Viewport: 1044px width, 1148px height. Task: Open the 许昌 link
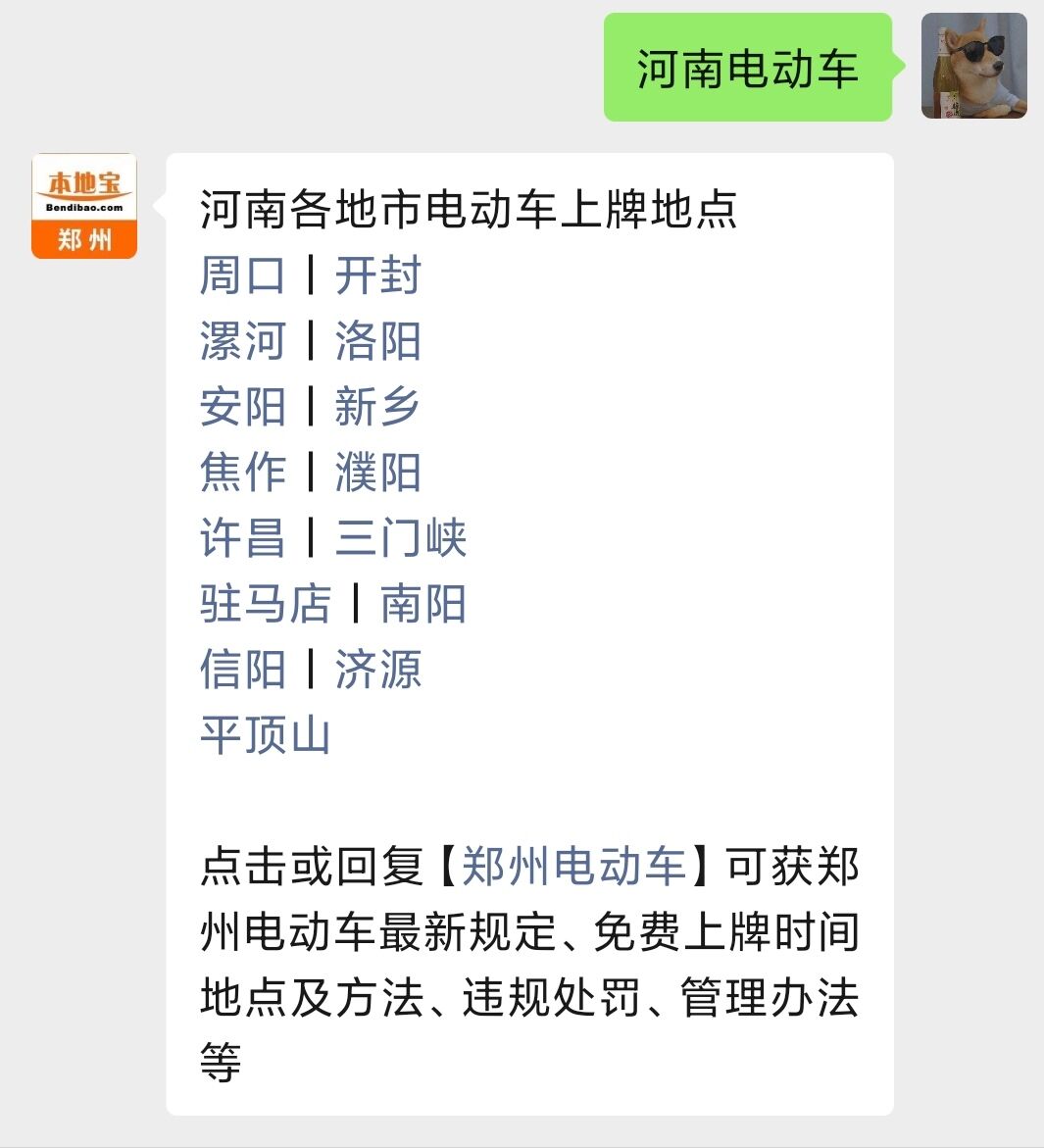pos(242,538)
